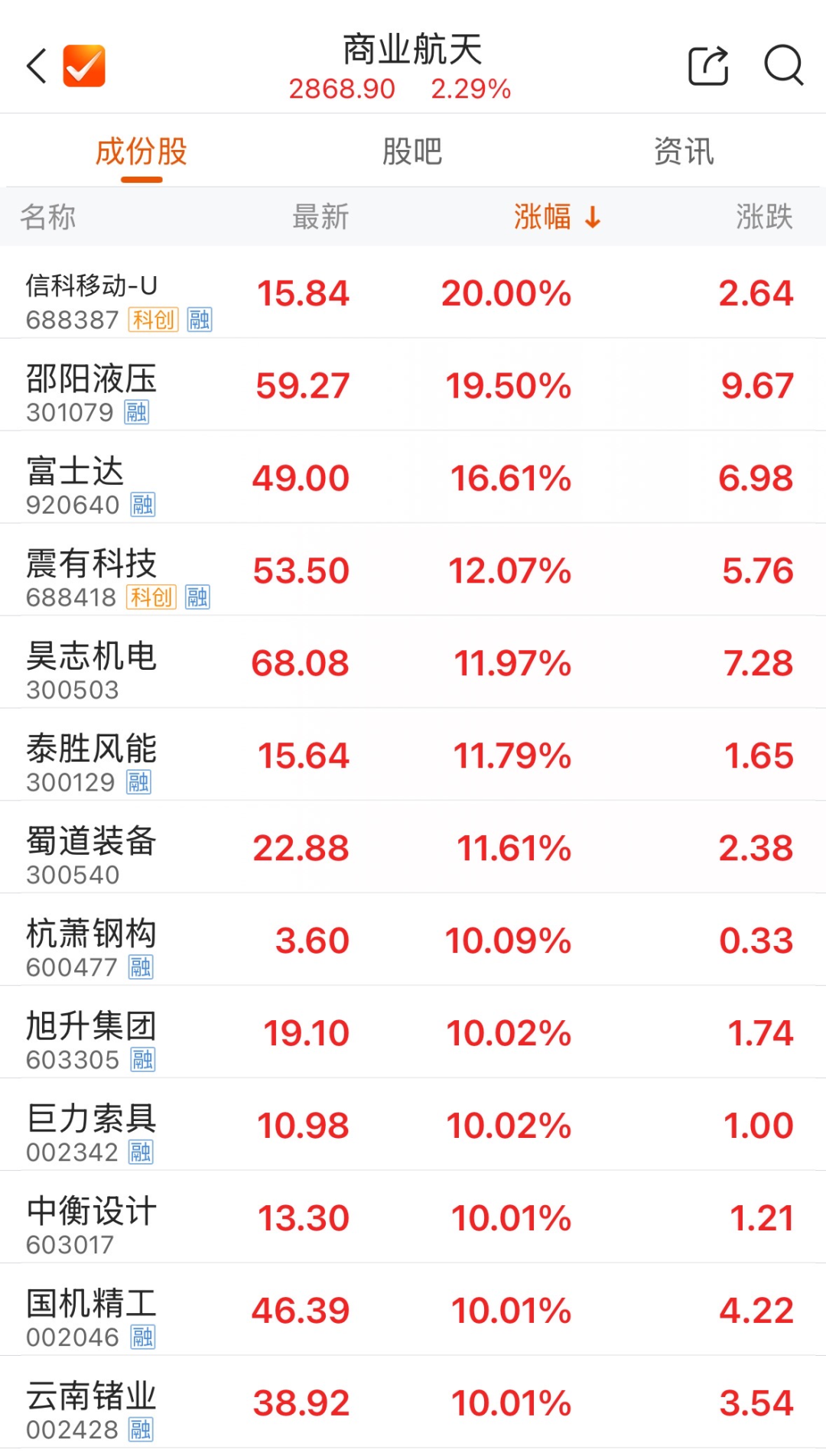
Task: Click 涨跌 column header on the right
Action: pyautogui.click(x=765, y=218)
